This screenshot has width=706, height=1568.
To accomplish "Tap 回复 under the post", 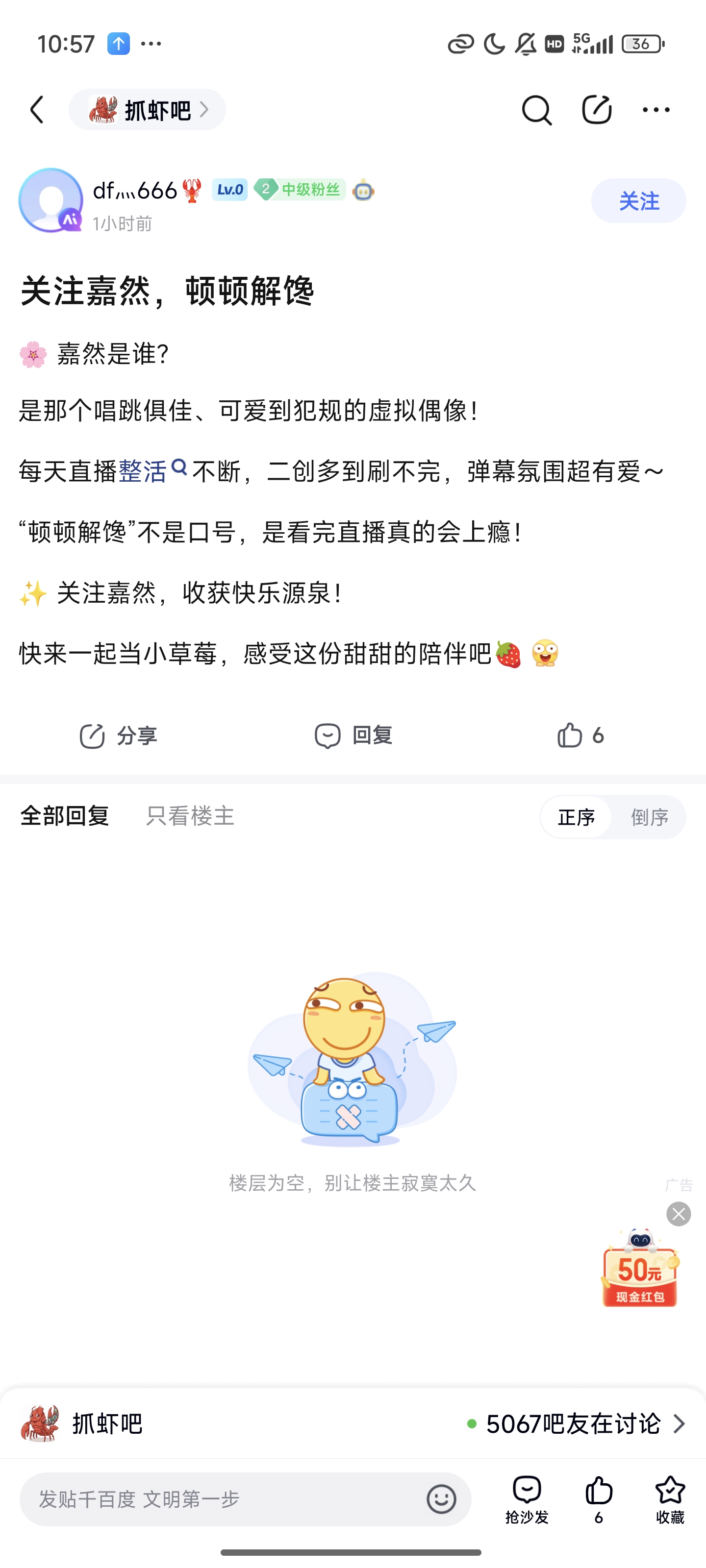I will [353, 736].
